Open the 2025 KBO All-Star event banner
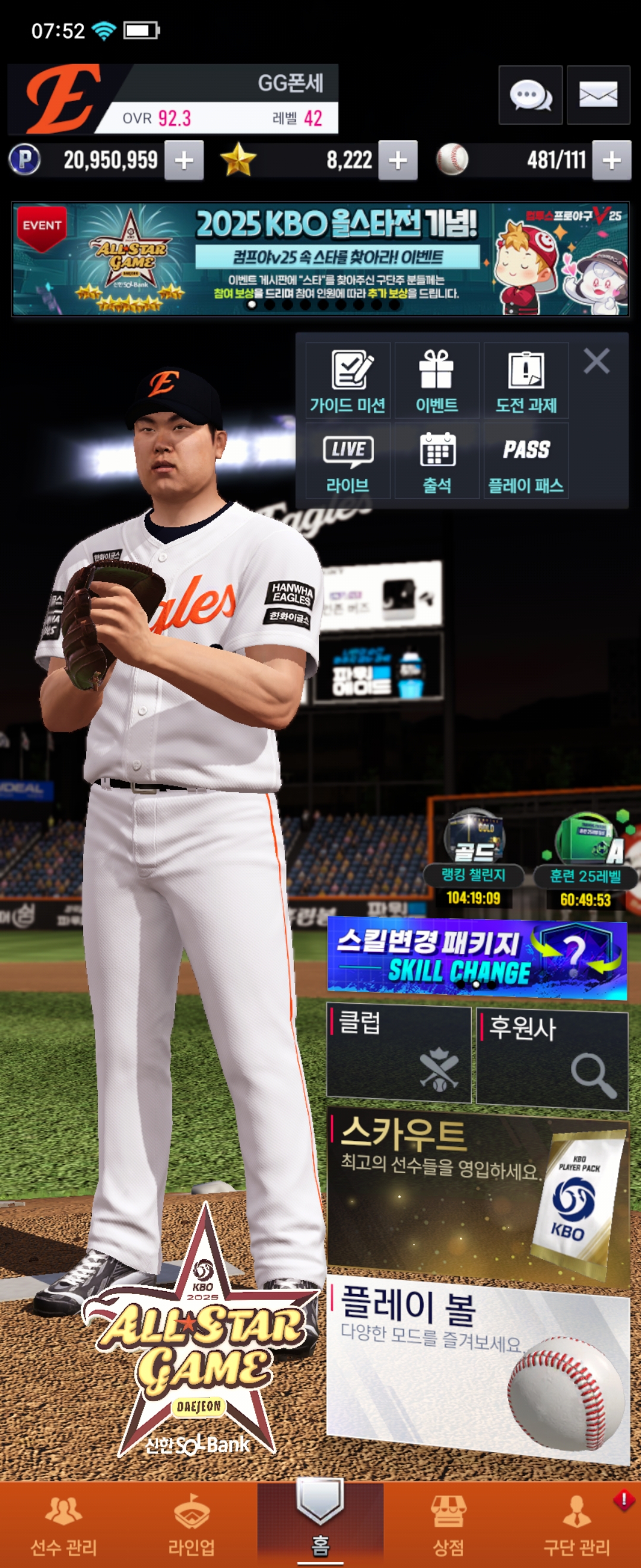The height and width of the screenshot is (1568, 641). click(x=320, y=260)
